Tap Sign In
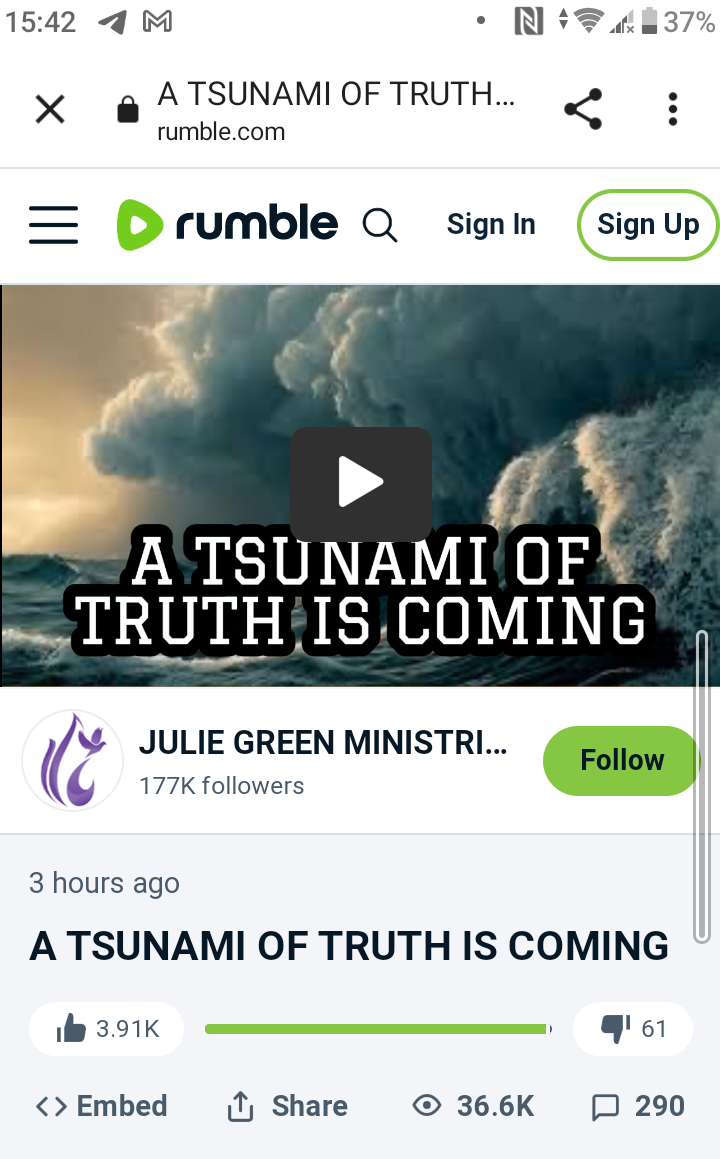 491,225
